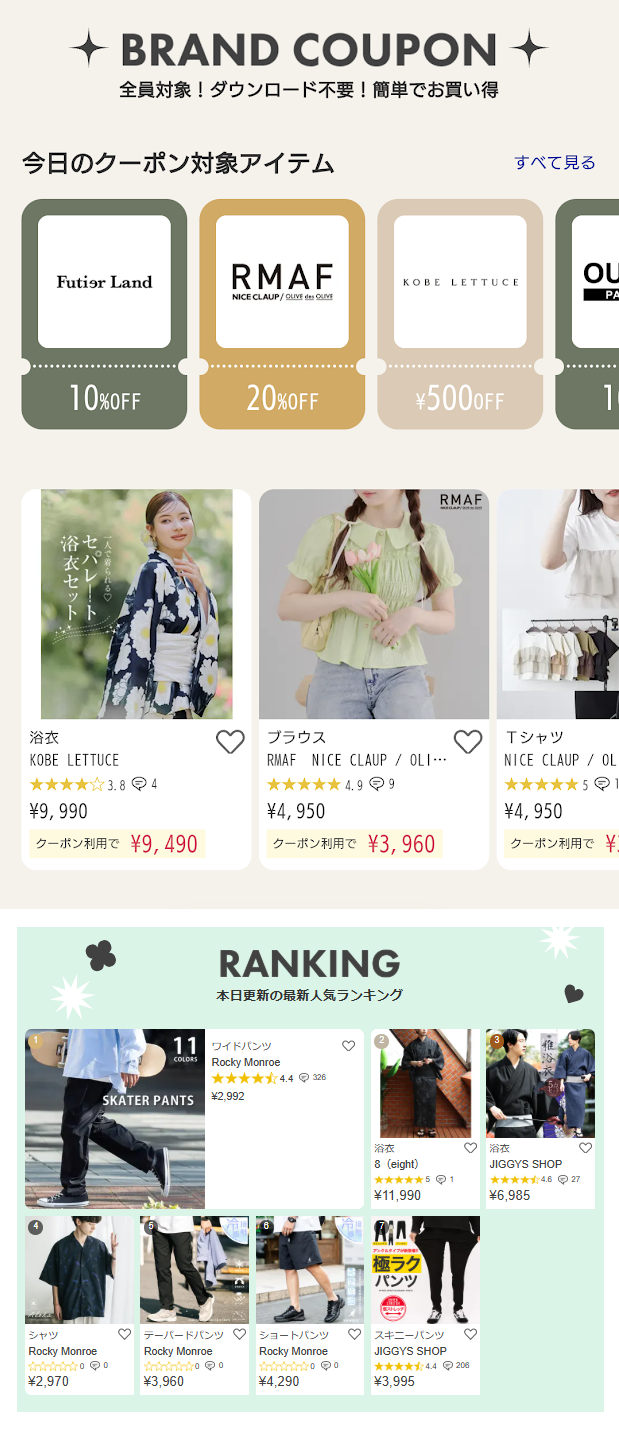Open the すべて見る link
Image resolution: width=619 pixels, height=1429 pixels.
point(554,162)
